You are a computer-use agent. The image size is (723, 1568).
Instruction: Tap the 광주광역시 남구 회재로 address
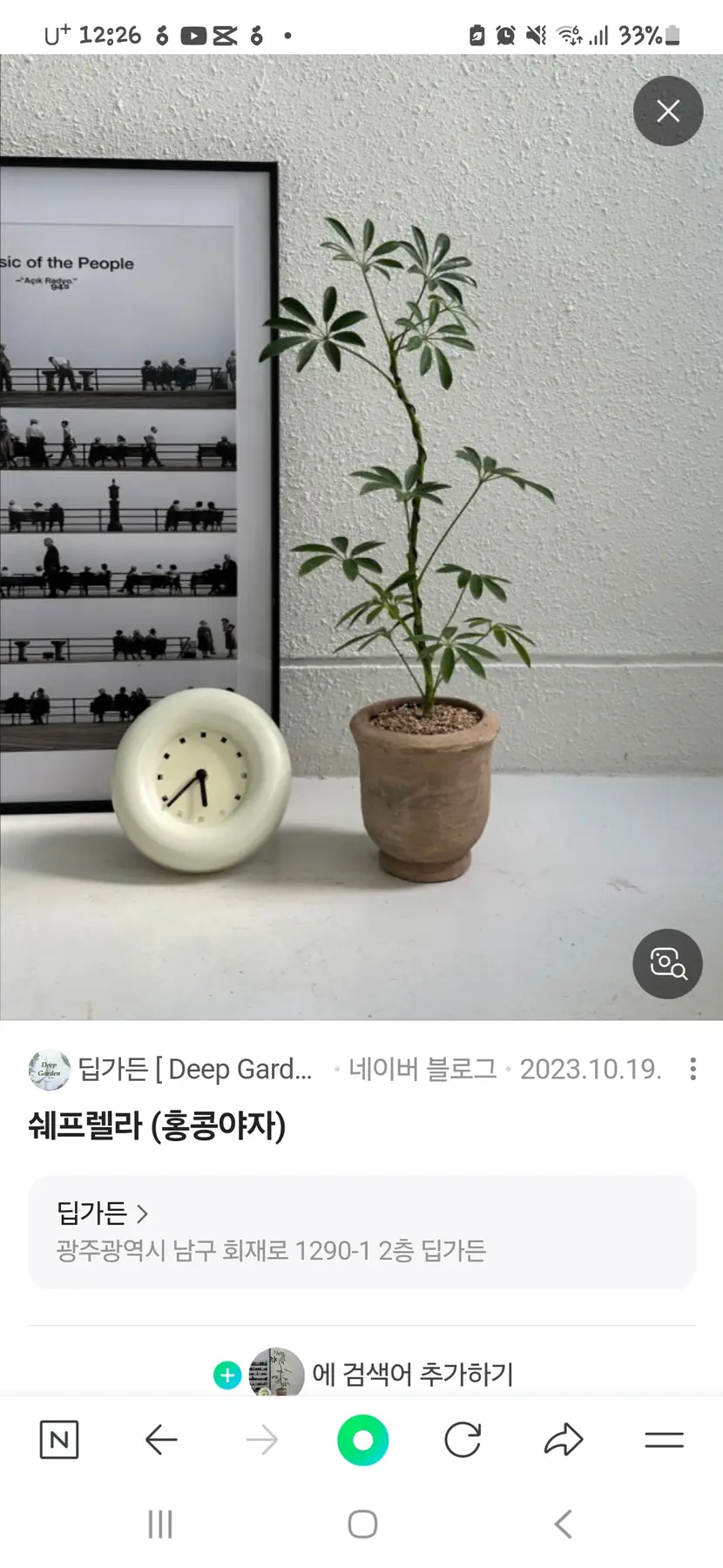[x=270, y=1252]
